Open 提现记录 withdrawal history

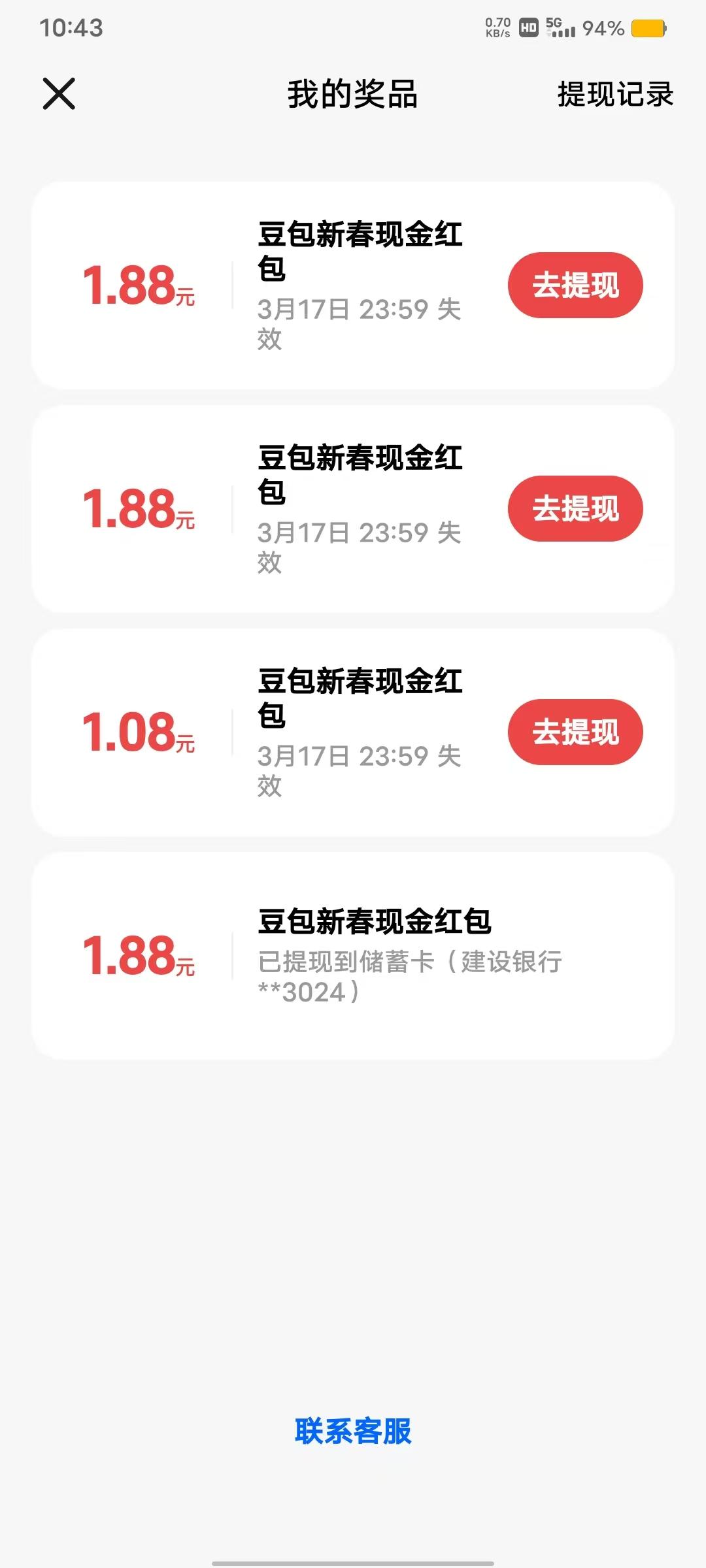613,96
